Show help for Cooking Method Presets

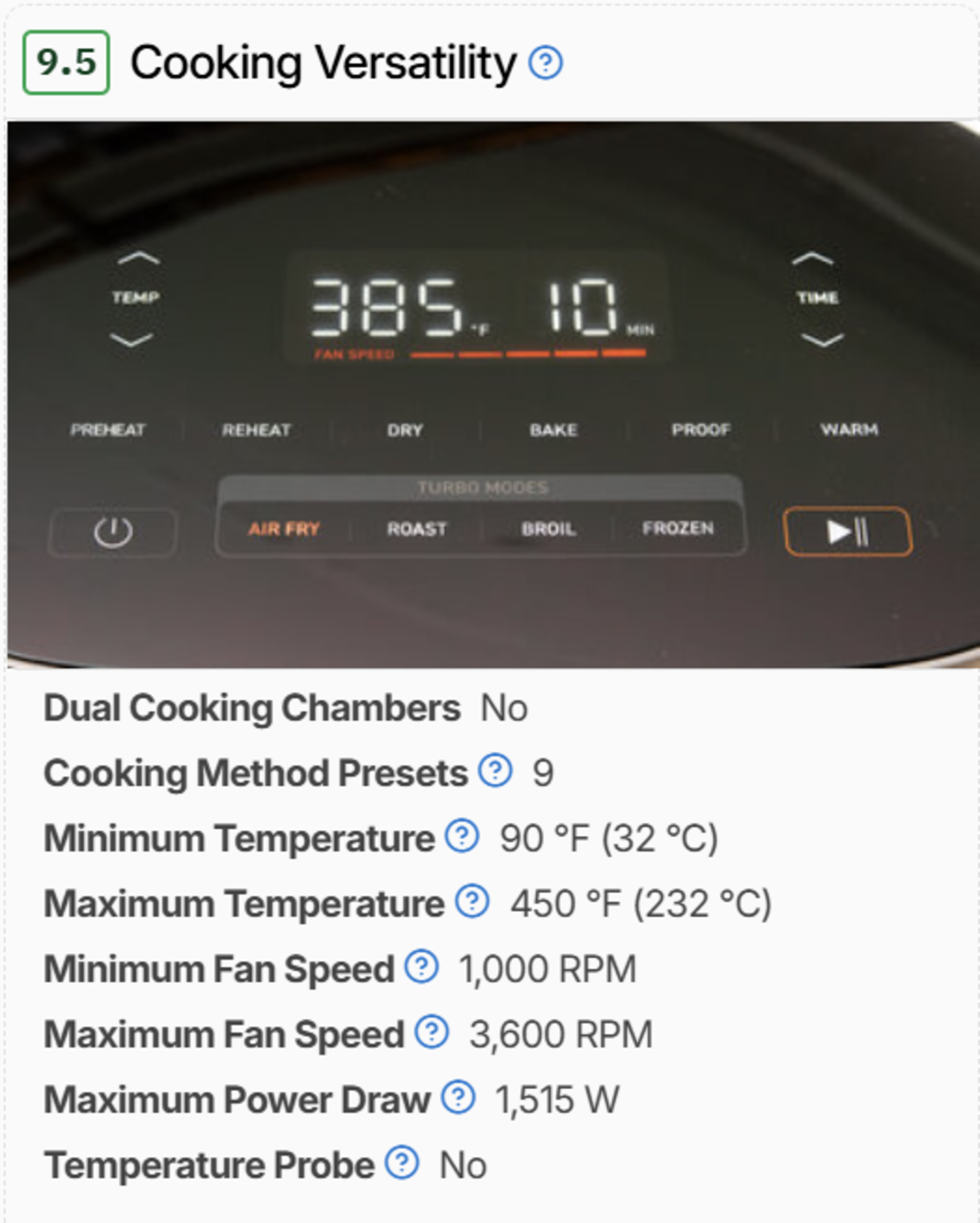495,770
